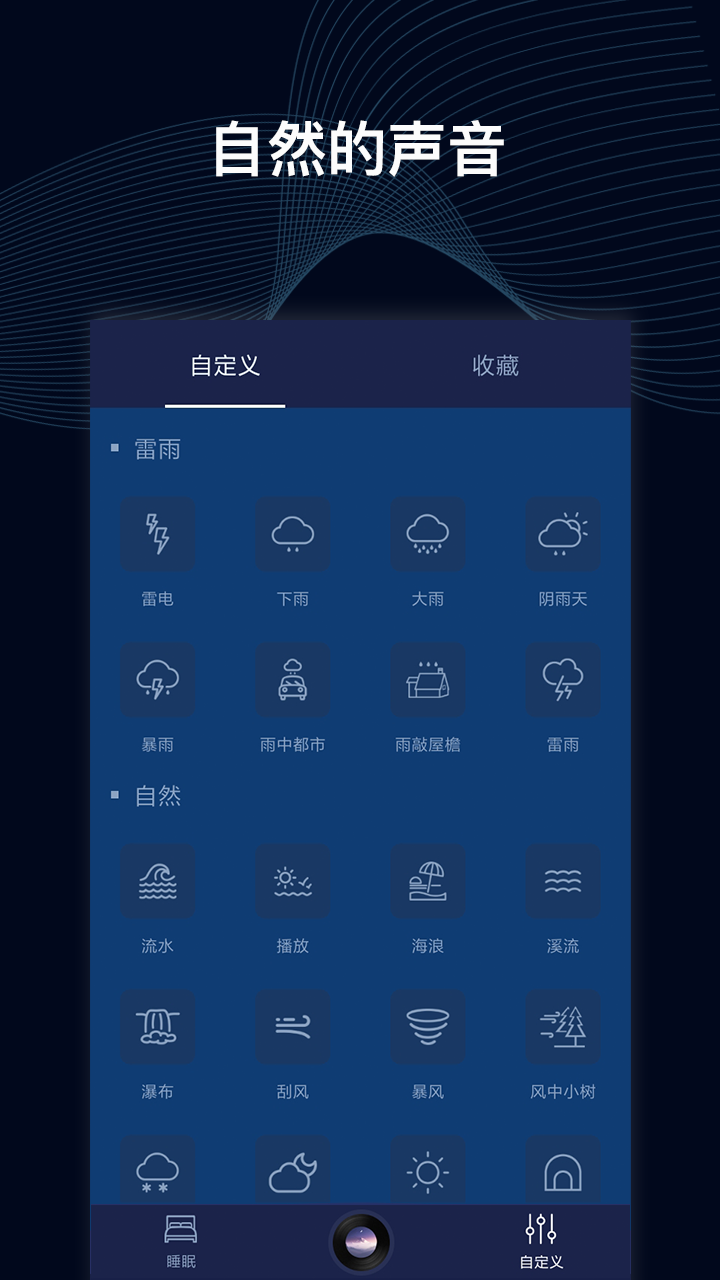Toggle the 暴雨 storm sound on
Viewport: 720px width, 1280px height.
coord(157,680)
